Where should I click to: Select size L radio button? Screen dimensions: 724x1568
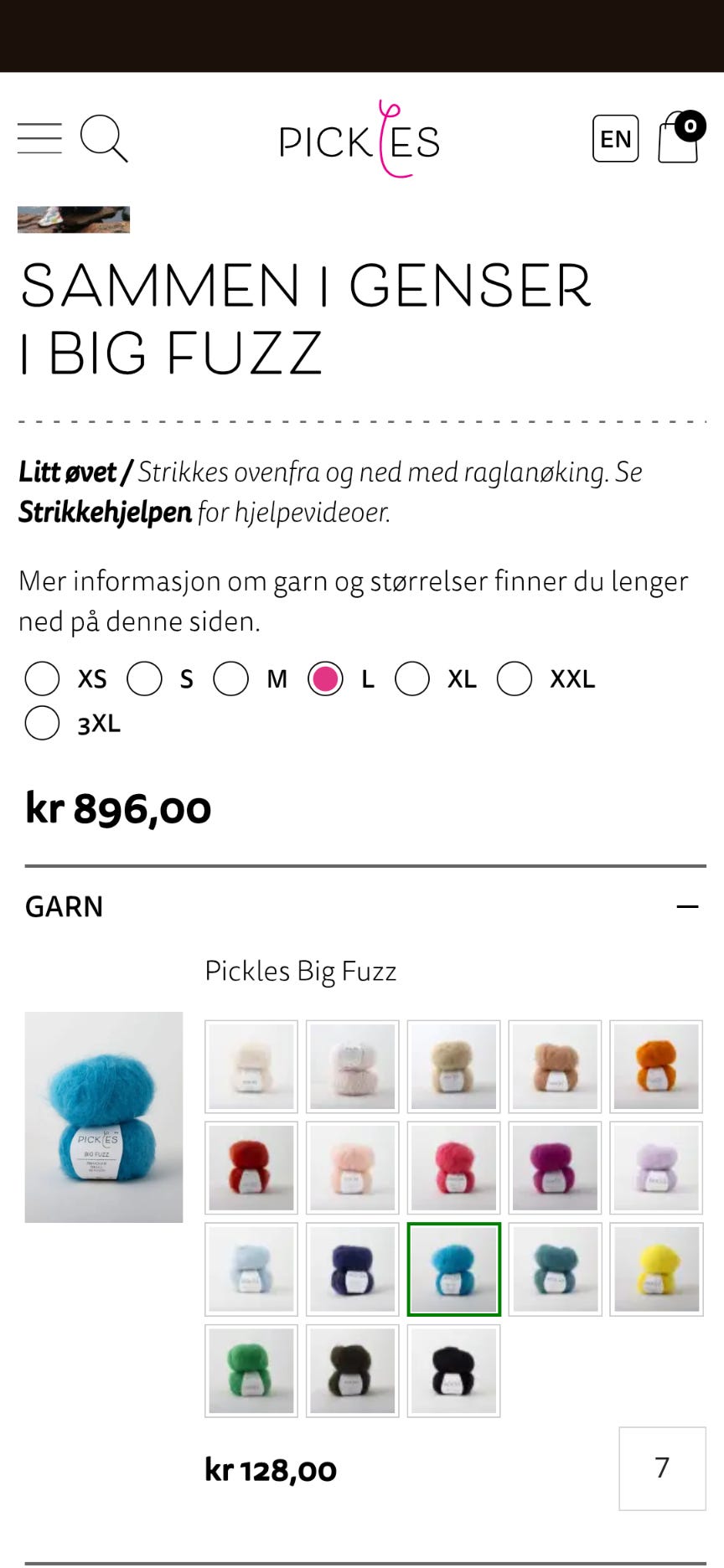326,678
